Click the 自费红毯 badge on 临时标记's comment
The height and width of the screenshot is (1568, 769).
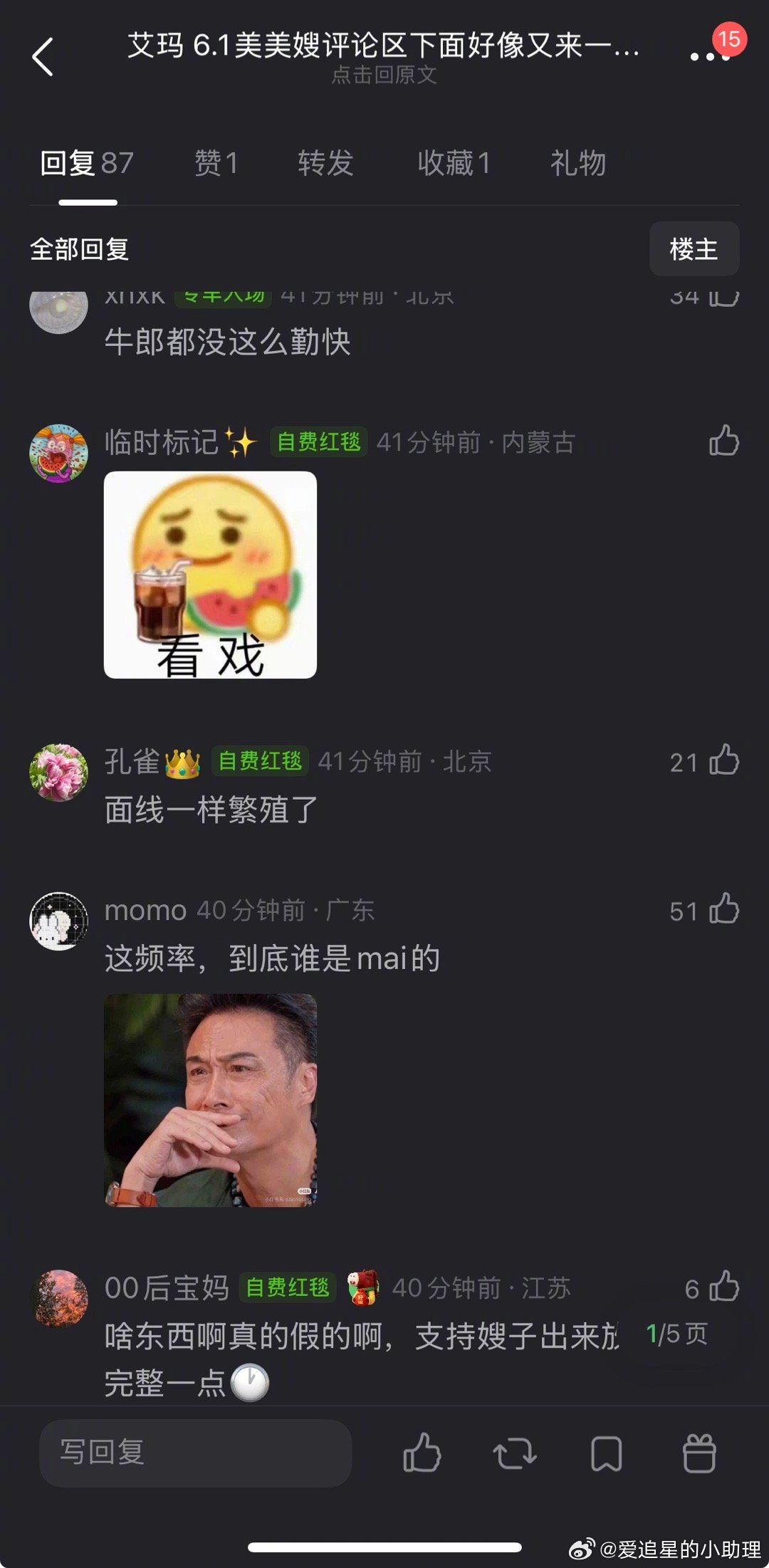coord(320,441)
